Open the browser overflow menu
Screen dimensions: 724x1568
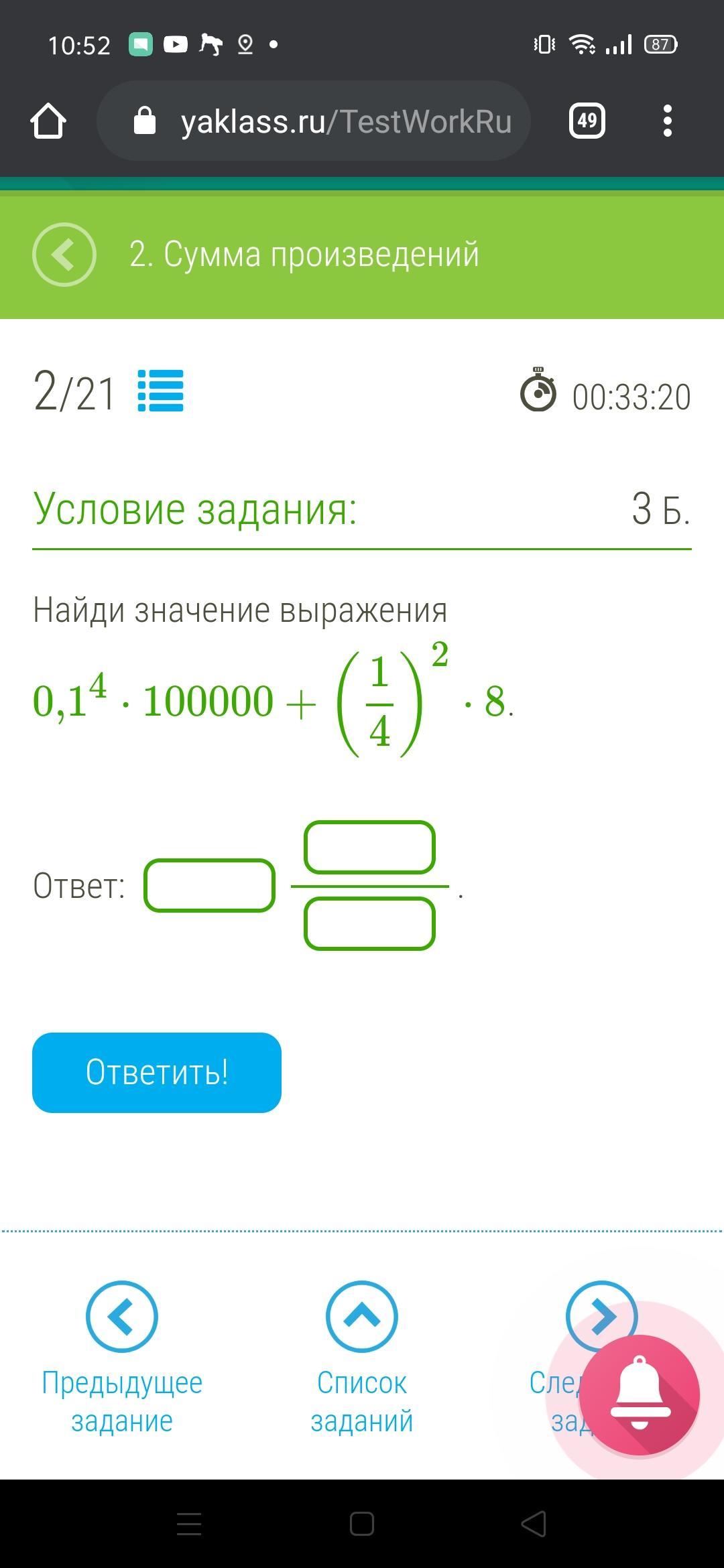point(667,121)
